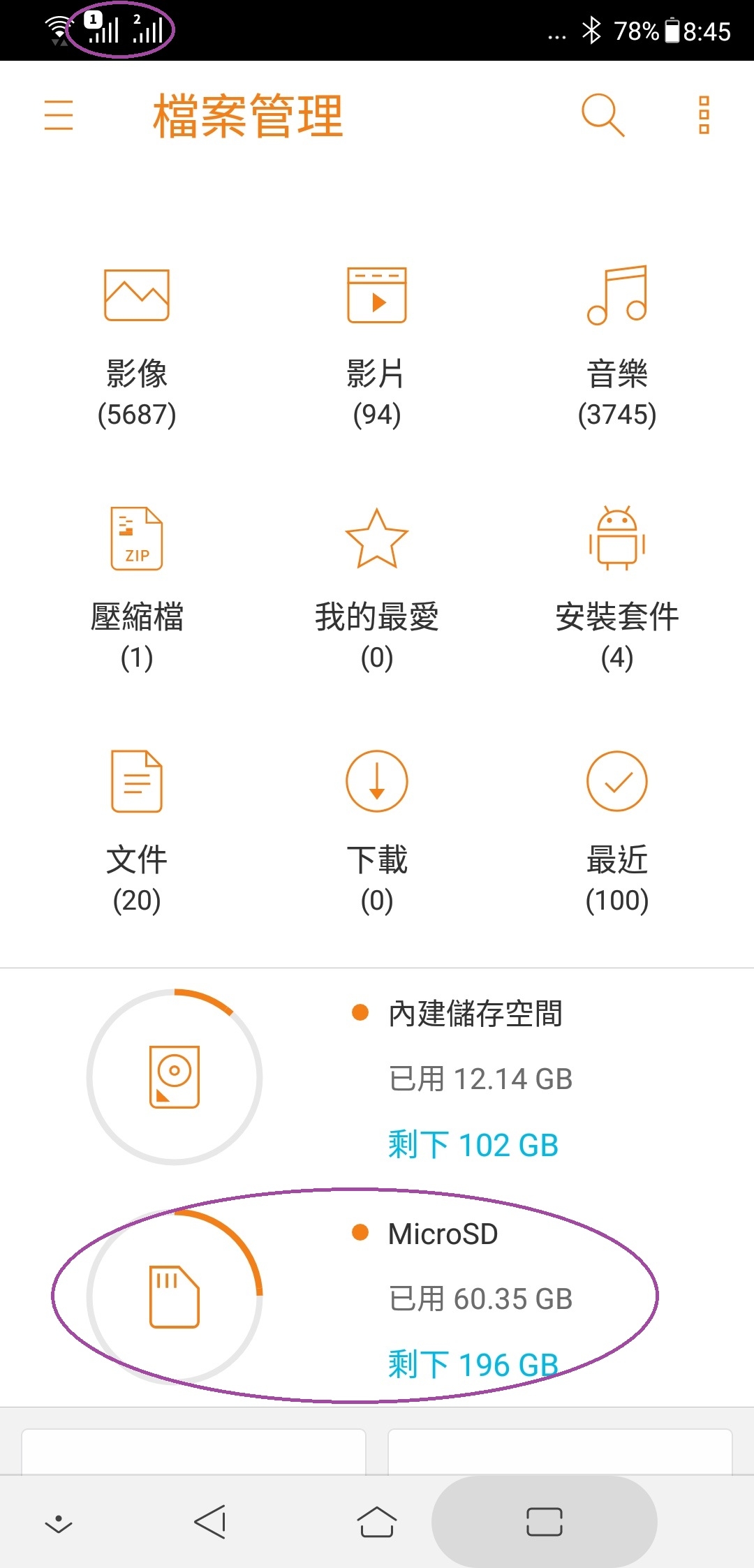754x1568 pixels.
Task: Go to the home screen
Action: pyautogui.click(x=377, y=1521)
